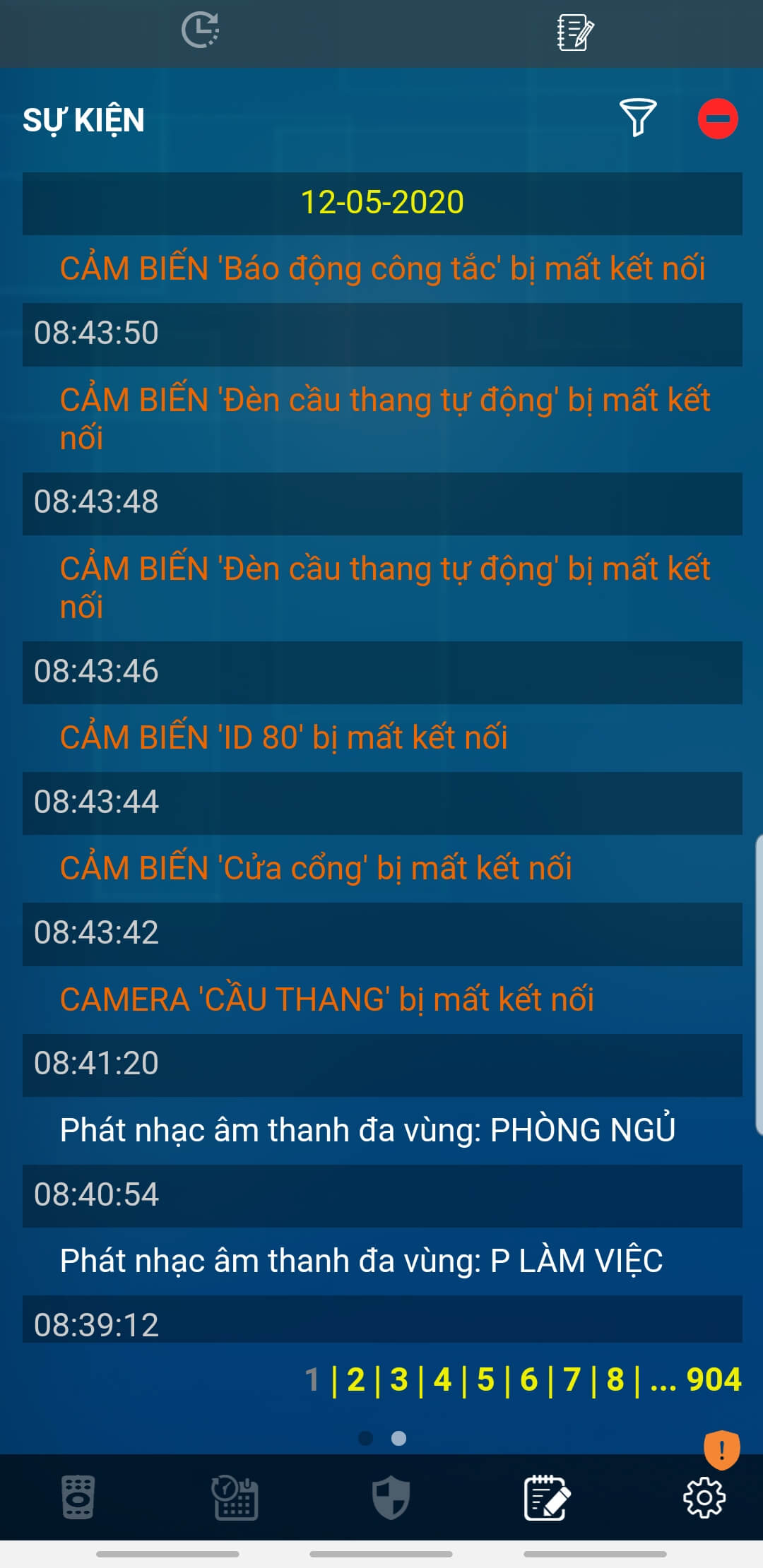Go to page 5 of events

[x=486, y=1379]
